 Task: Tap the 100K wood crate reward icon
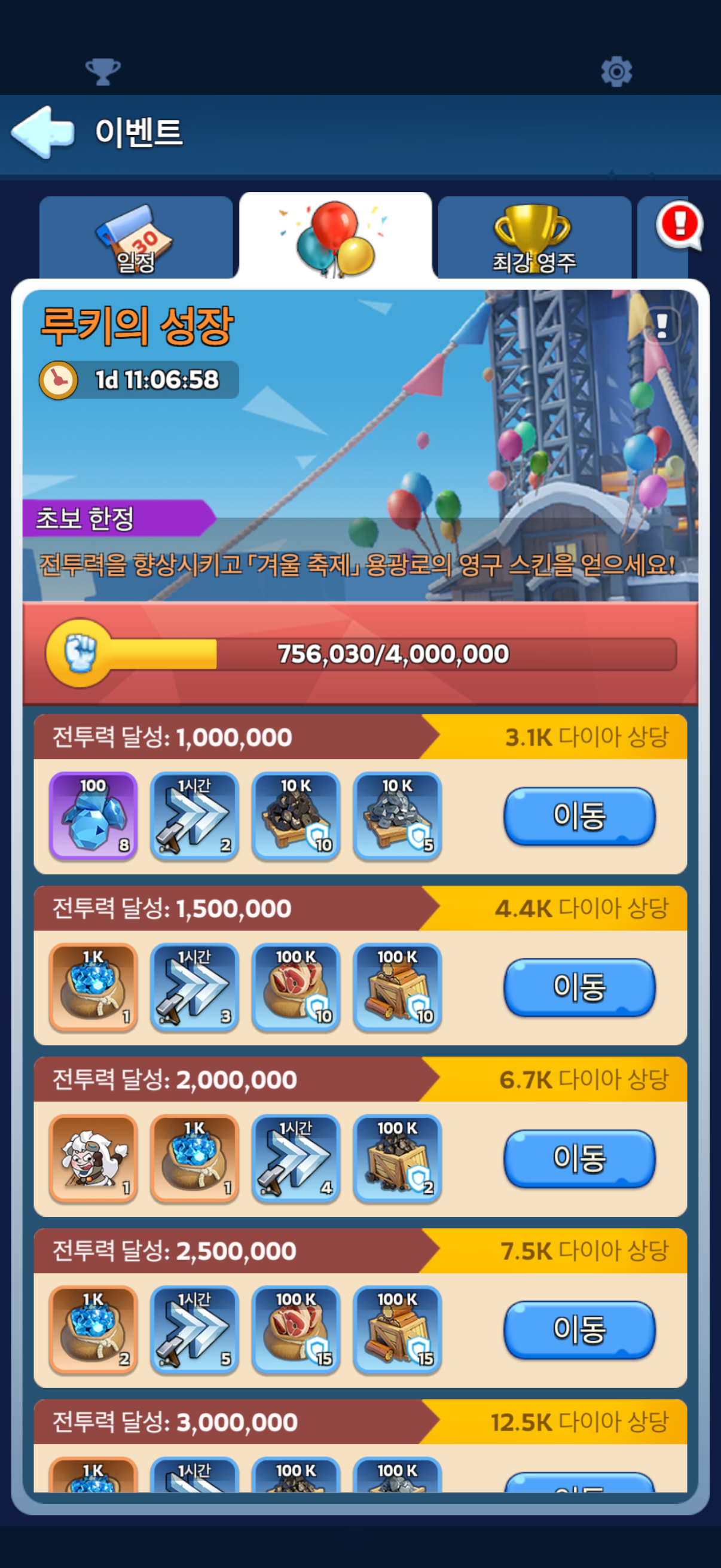click(397, 987)
